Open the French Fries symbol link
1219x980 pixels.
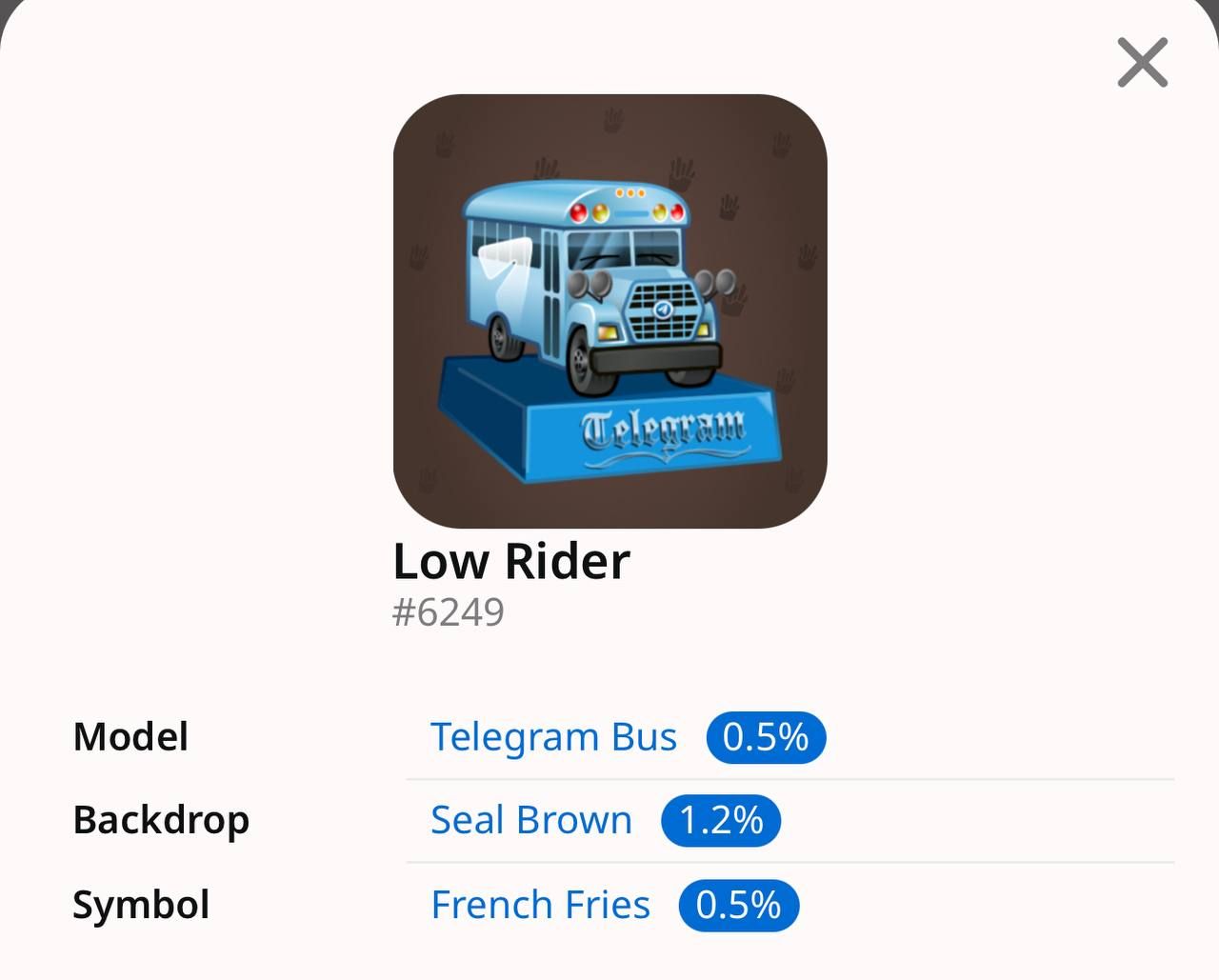coord(540,905)
